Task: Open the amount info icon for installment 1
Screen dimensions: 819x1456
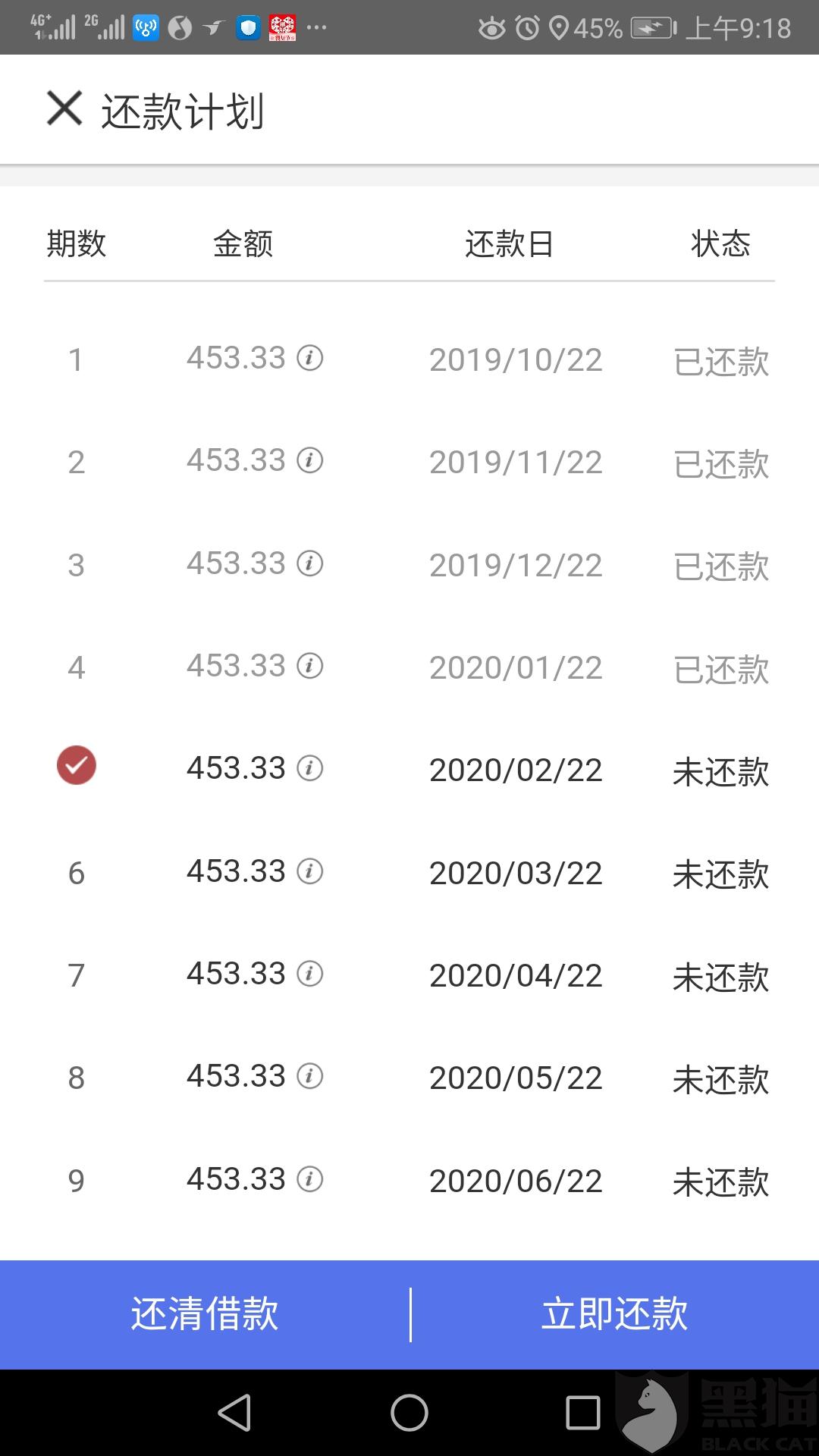Action: coord(309,357)
